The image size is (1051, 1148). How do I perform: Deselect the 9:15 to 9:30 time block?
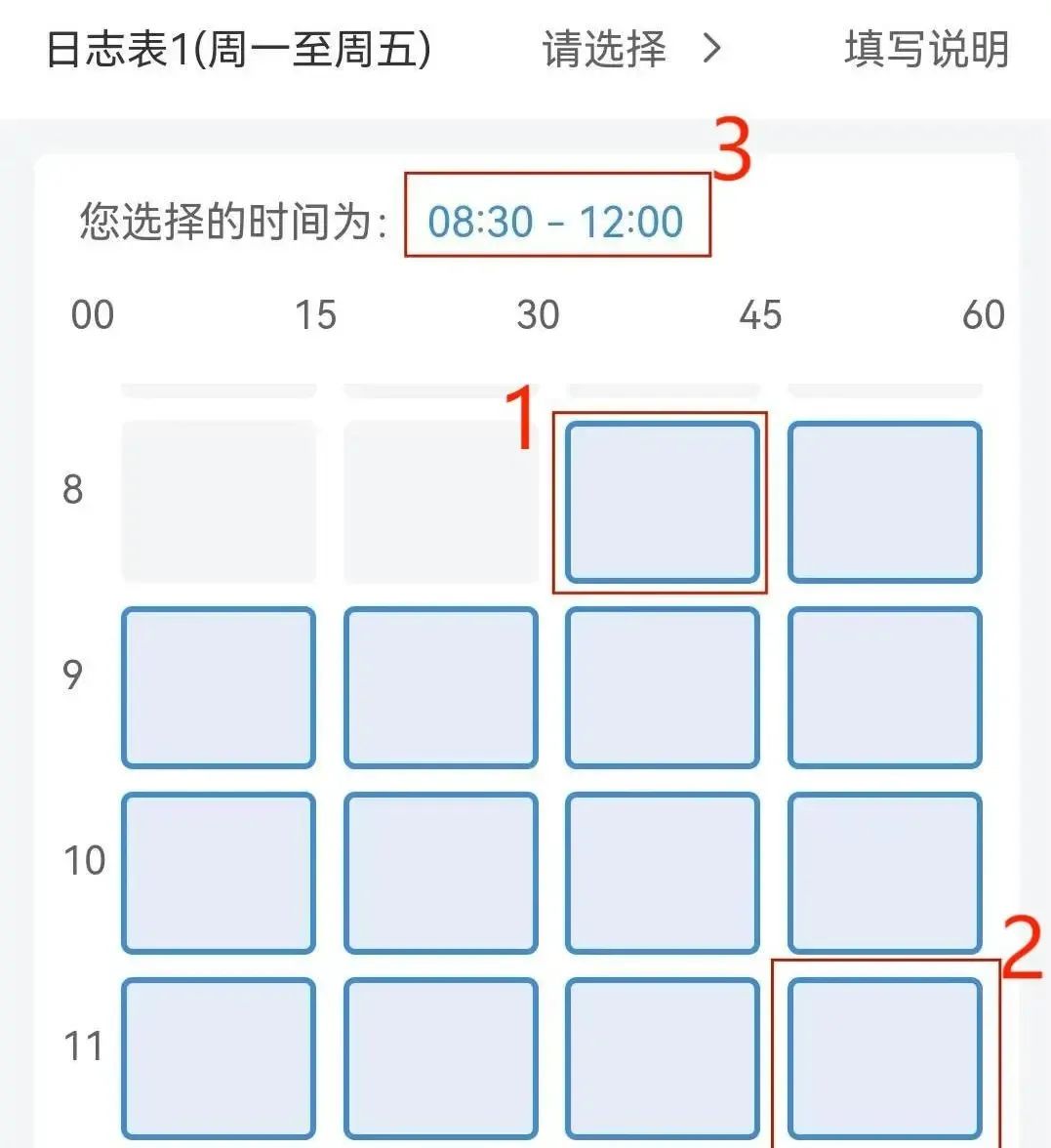coord(440,687)
